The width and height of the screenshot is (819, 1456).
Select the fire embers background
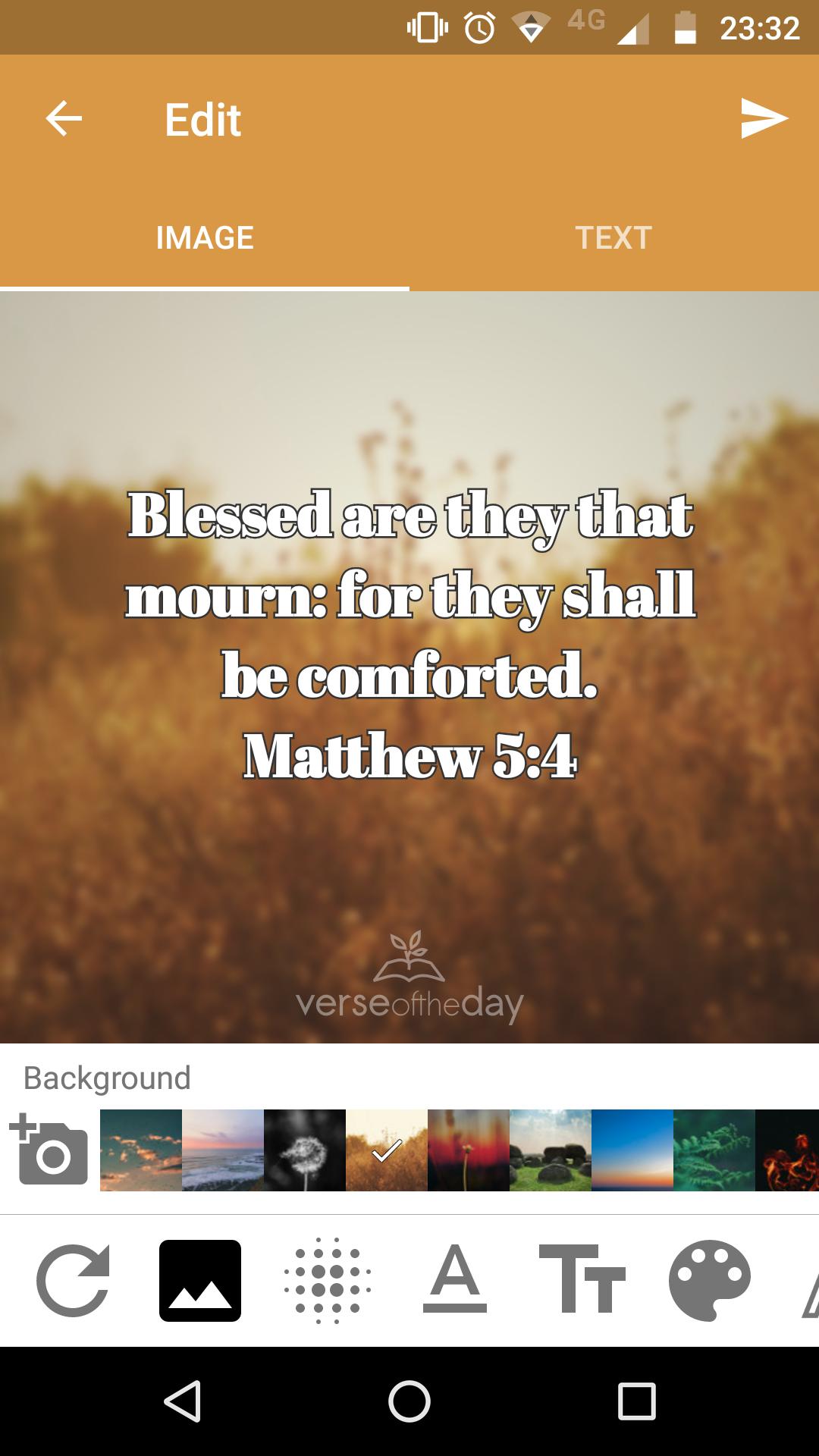point(787,1150)
